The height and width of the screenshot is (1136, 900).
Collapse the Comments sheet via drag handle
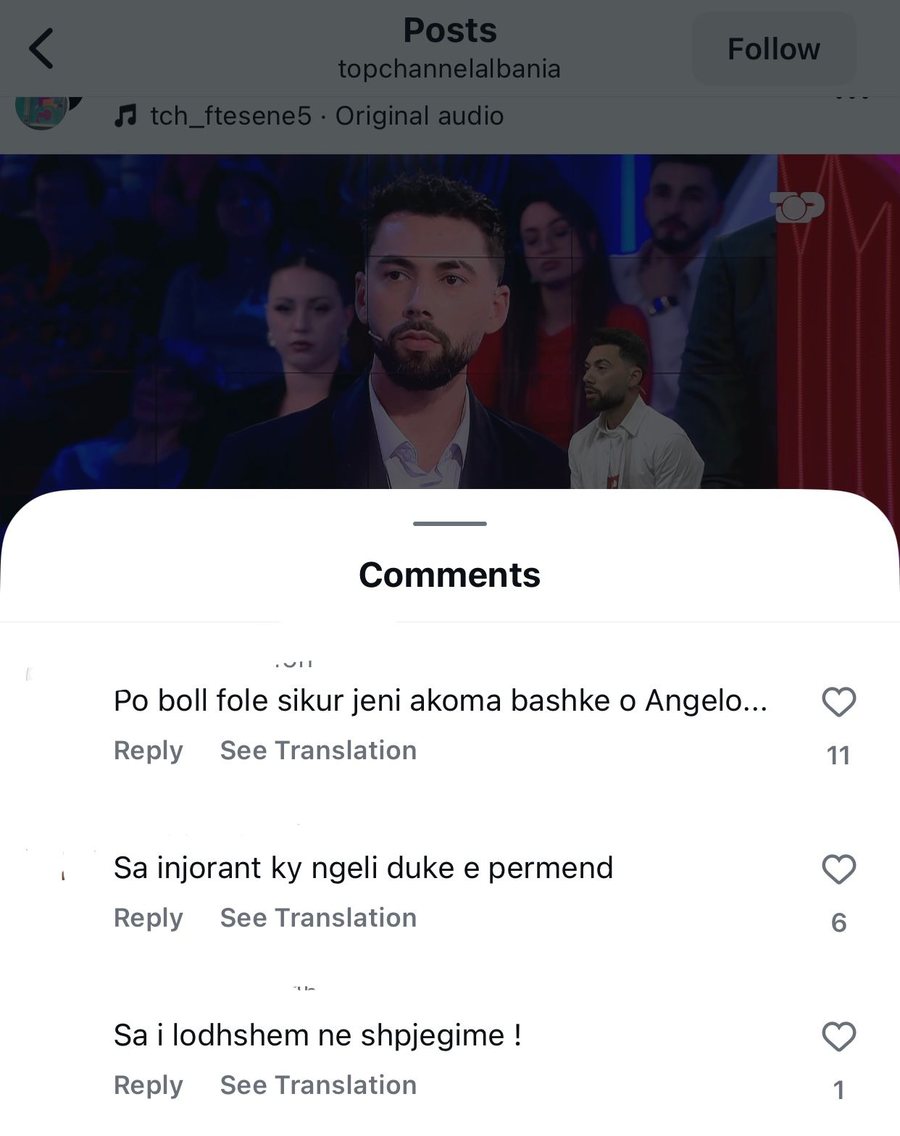[x=449, y=522]
